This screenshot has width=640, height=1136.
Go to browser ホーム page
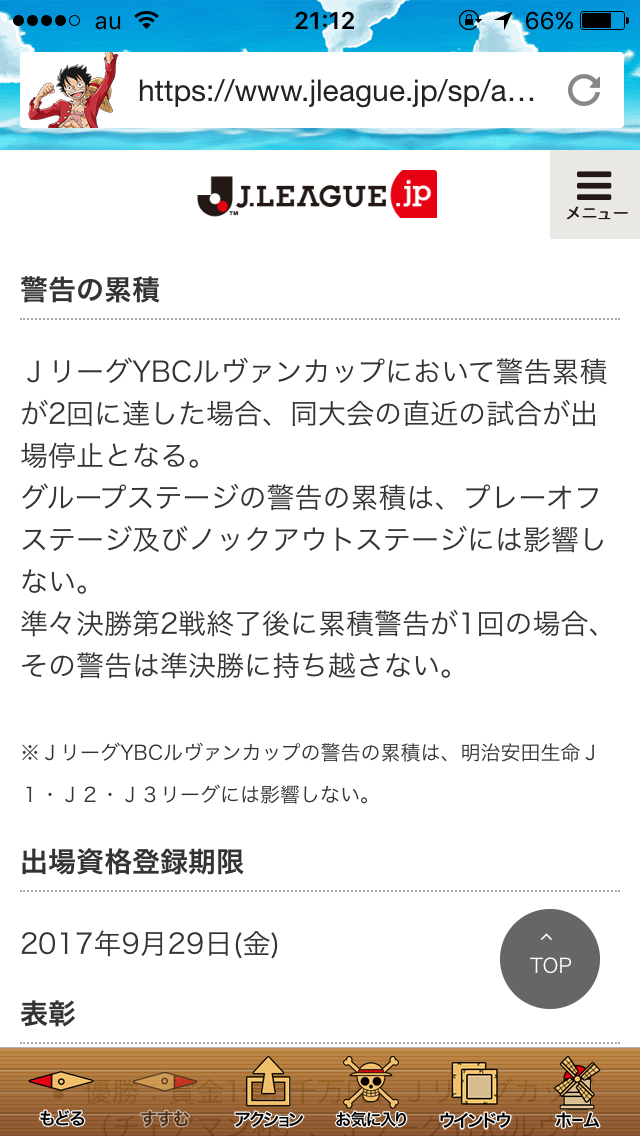(x=577, y=1092)
